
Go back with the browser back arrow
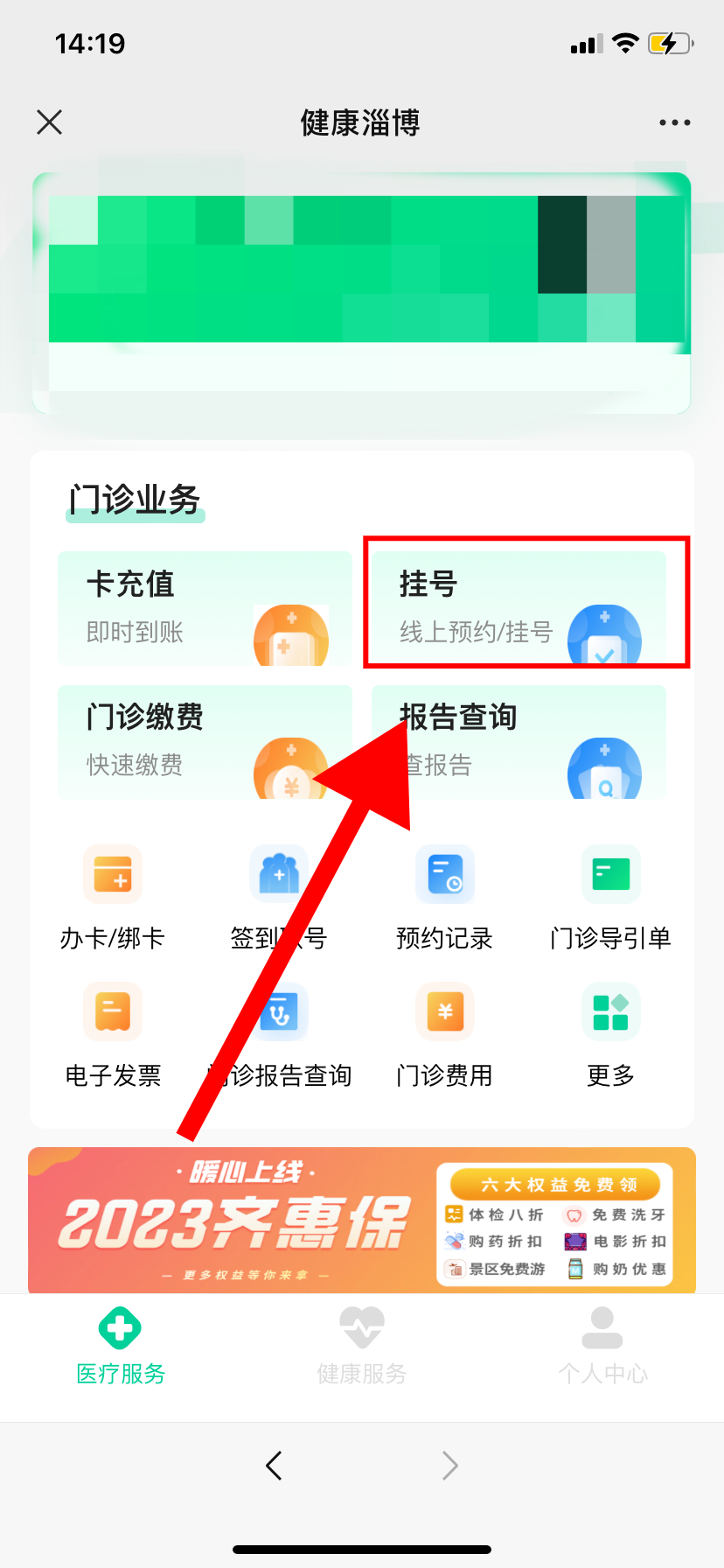(274, 1466)
